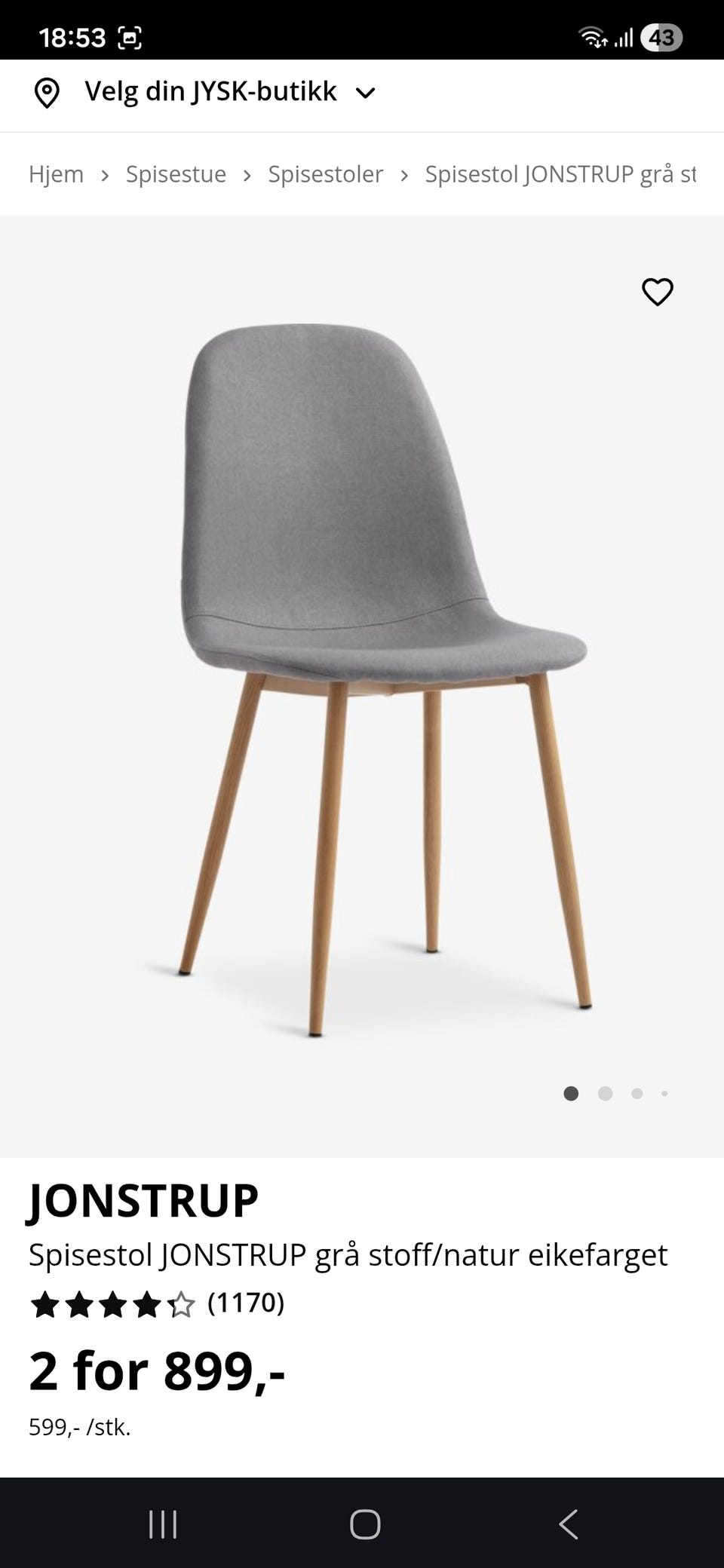View the 1170 customer reviews
The height and width of the screenshot is (1568, 724).
[x=245, y=1302]
